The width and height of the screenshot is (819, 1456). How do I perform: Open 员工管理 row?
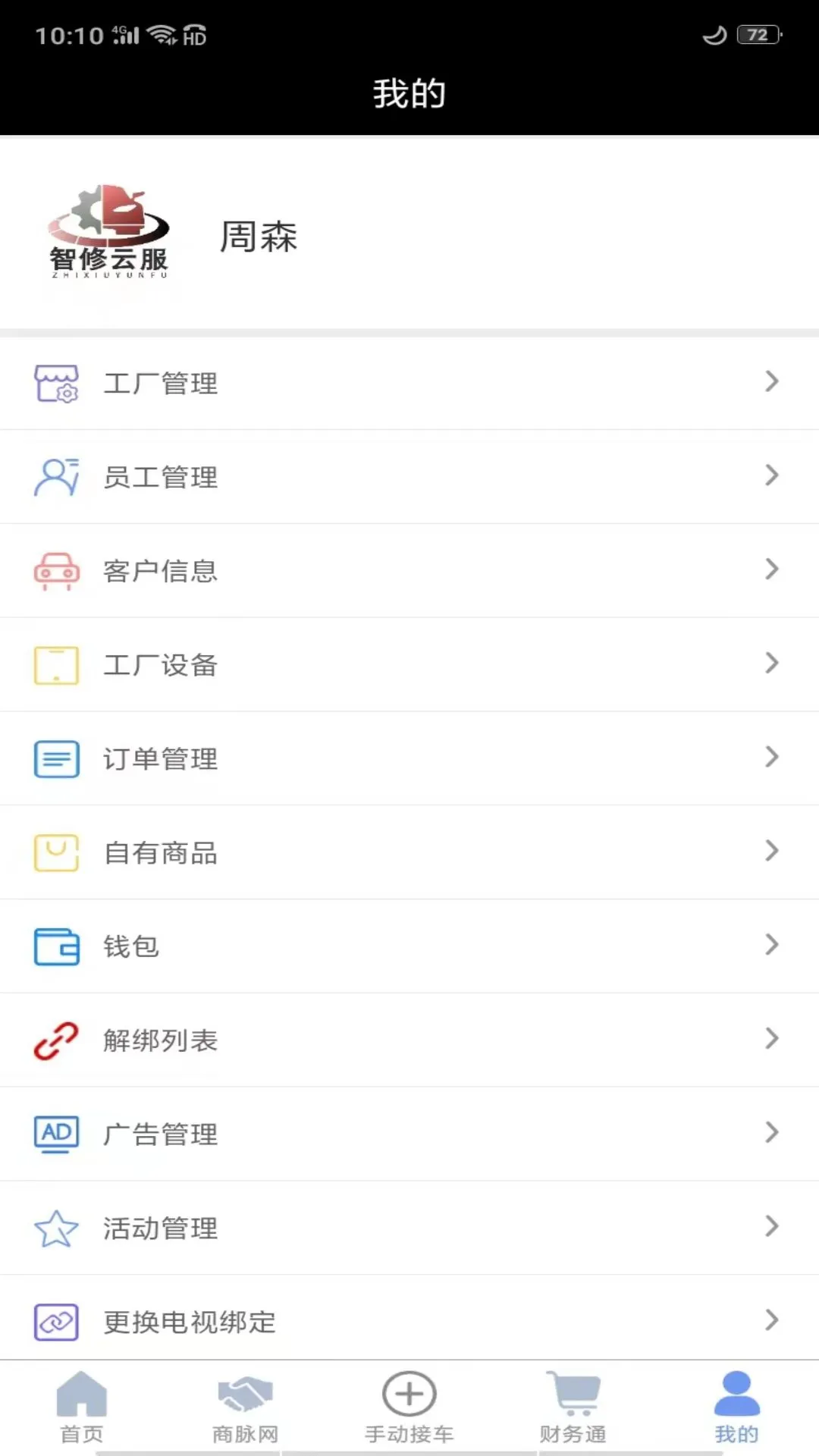click(409, 477)
